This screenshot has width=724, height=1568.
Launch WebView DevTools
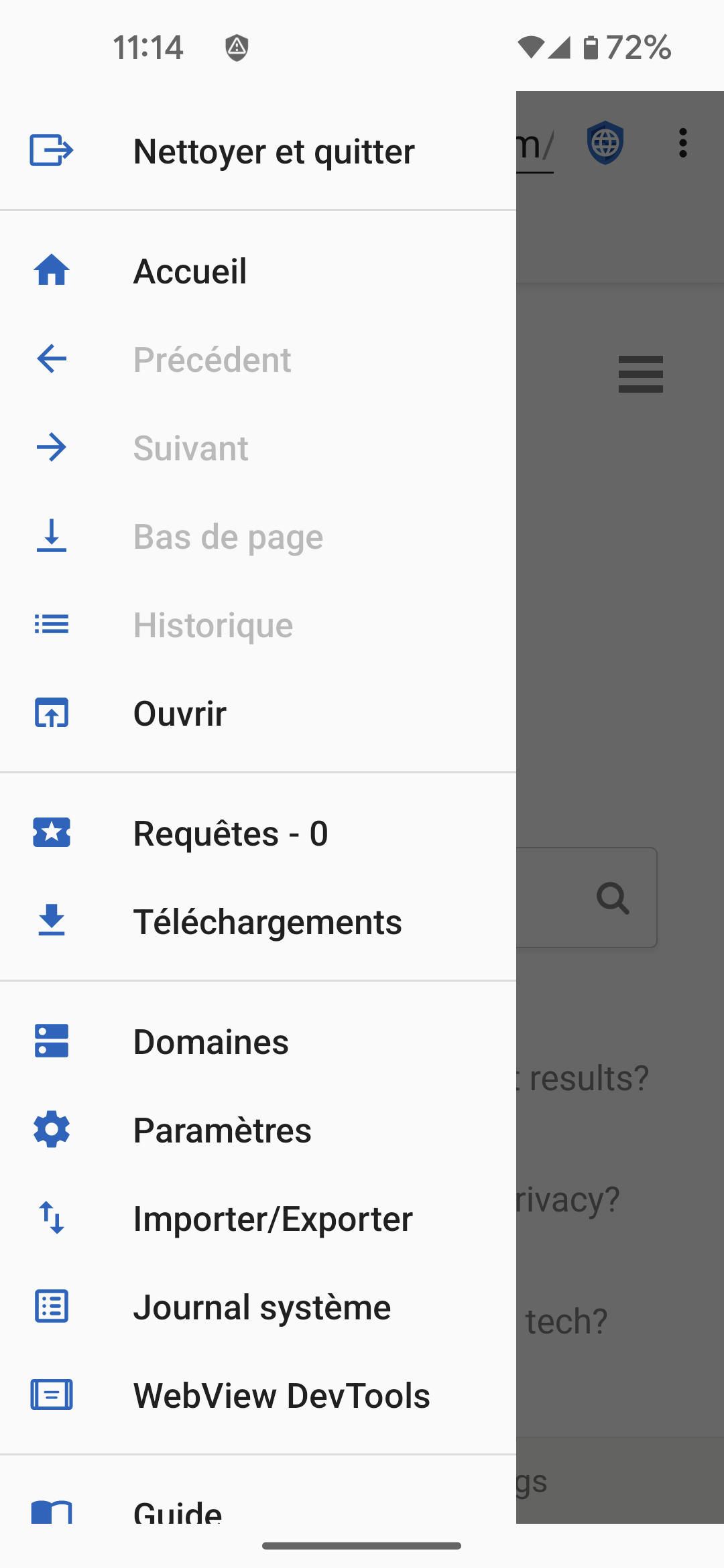[x=282, y=1396]
